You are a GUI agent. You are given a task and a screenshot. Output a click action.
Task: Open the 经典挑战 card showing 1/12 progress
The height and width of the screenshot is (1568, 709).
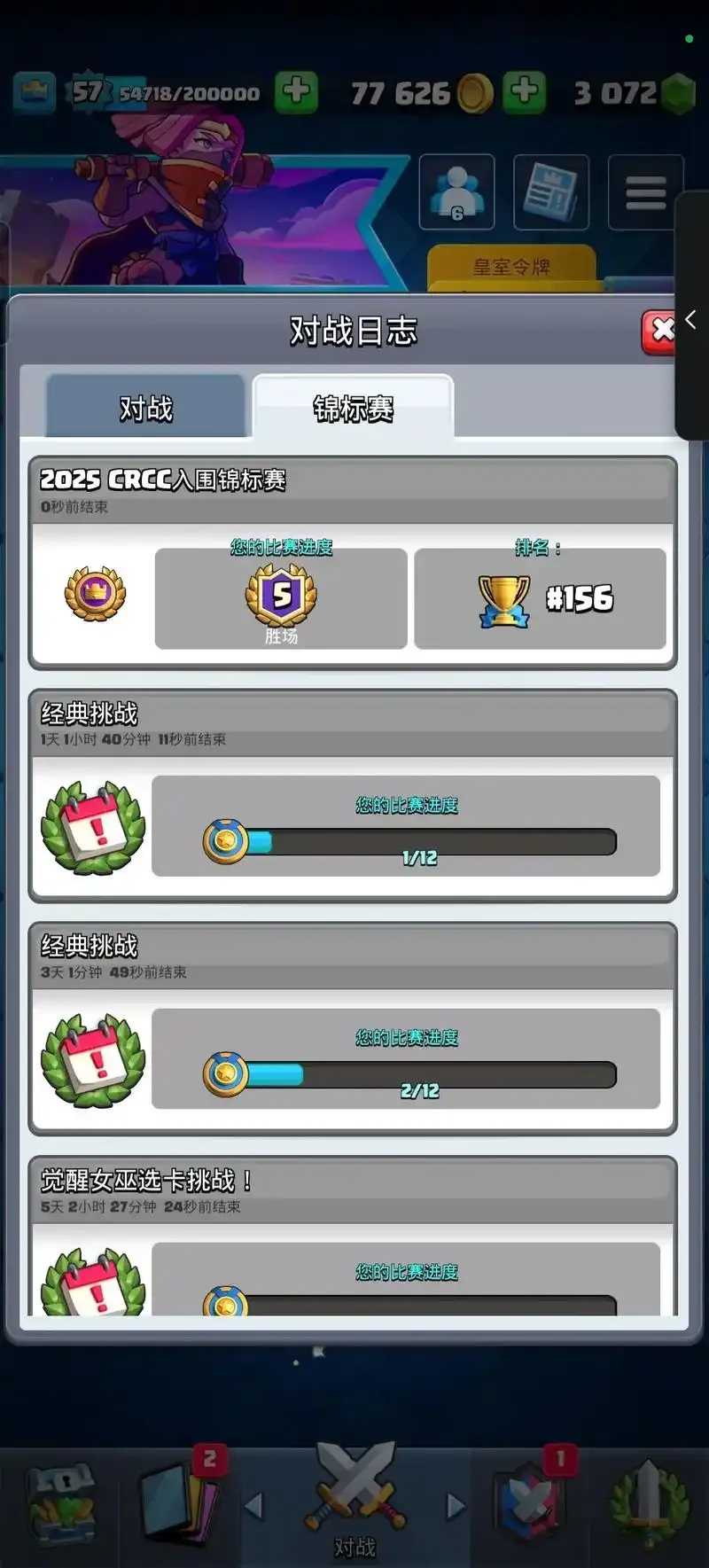[x=353, y=796]
